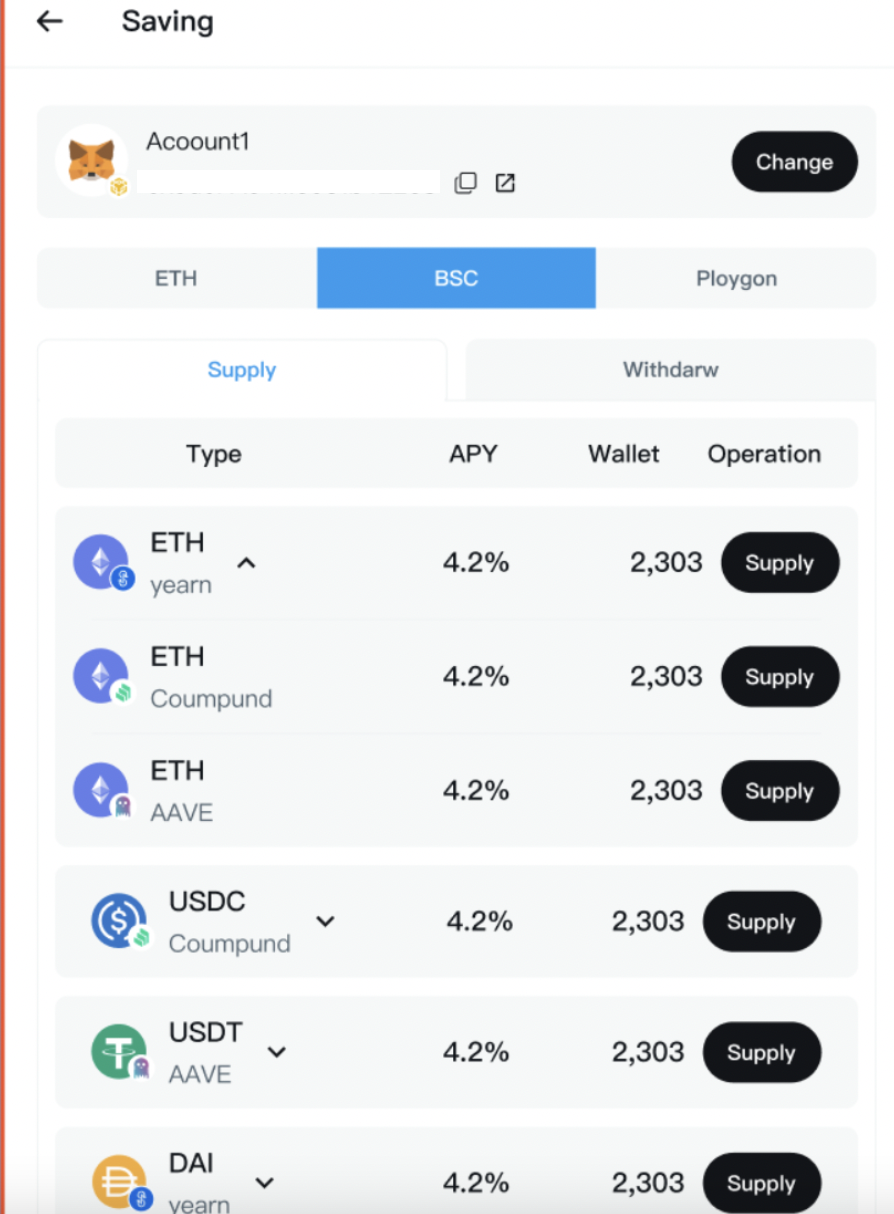Image resolution: width=894 pixels, height=1214 pixels.
Task: Select the Ploygon network tab
Action: pos(737,278)
